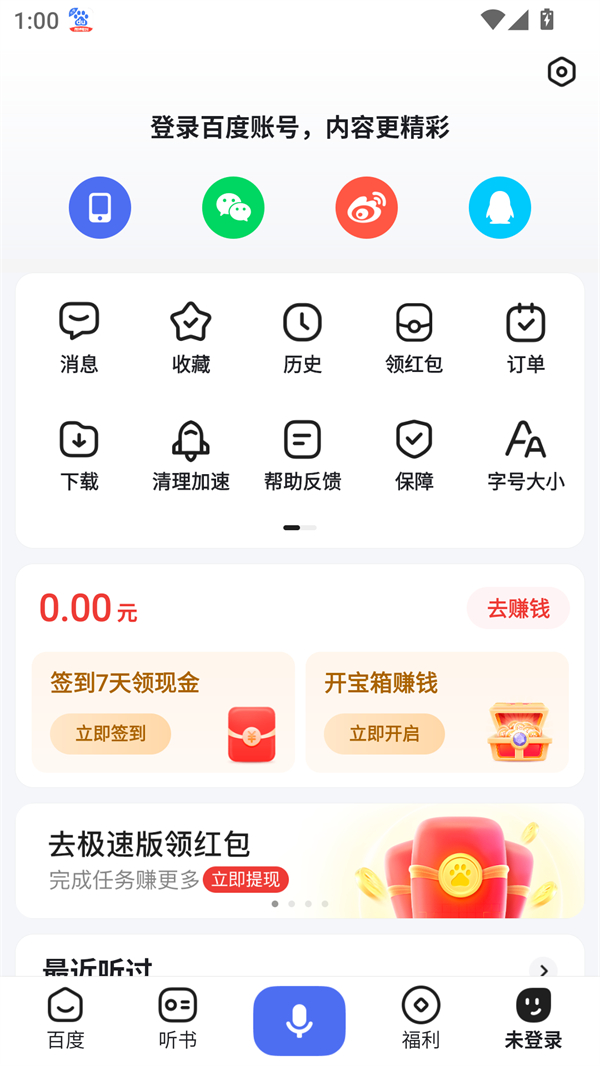The height and width of the screenshot is (1066, 600).
Task: Tap the 去赚钱 button
Action: (518, 608)
